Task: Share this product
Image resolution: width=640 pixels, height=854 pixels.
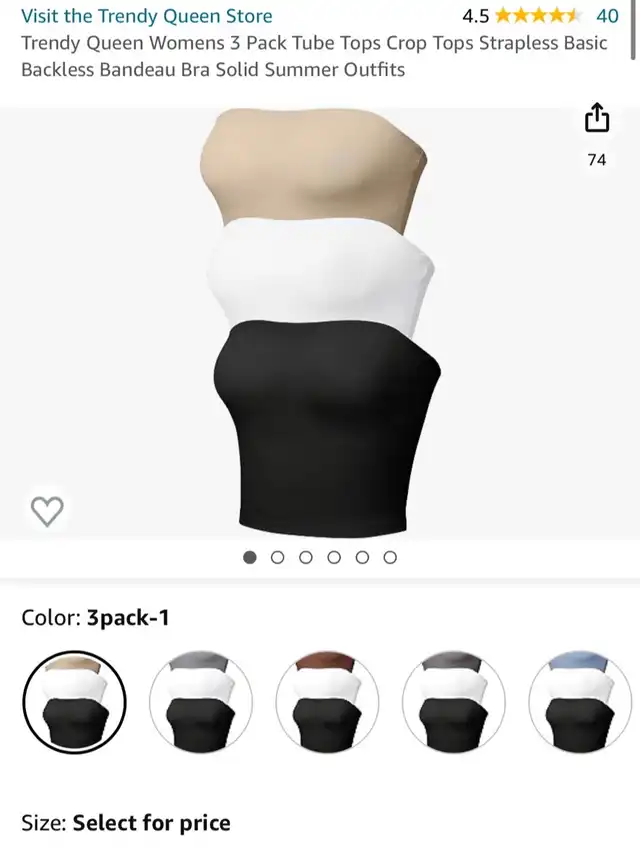Action: pyautogui.click(x=596, y=119)
